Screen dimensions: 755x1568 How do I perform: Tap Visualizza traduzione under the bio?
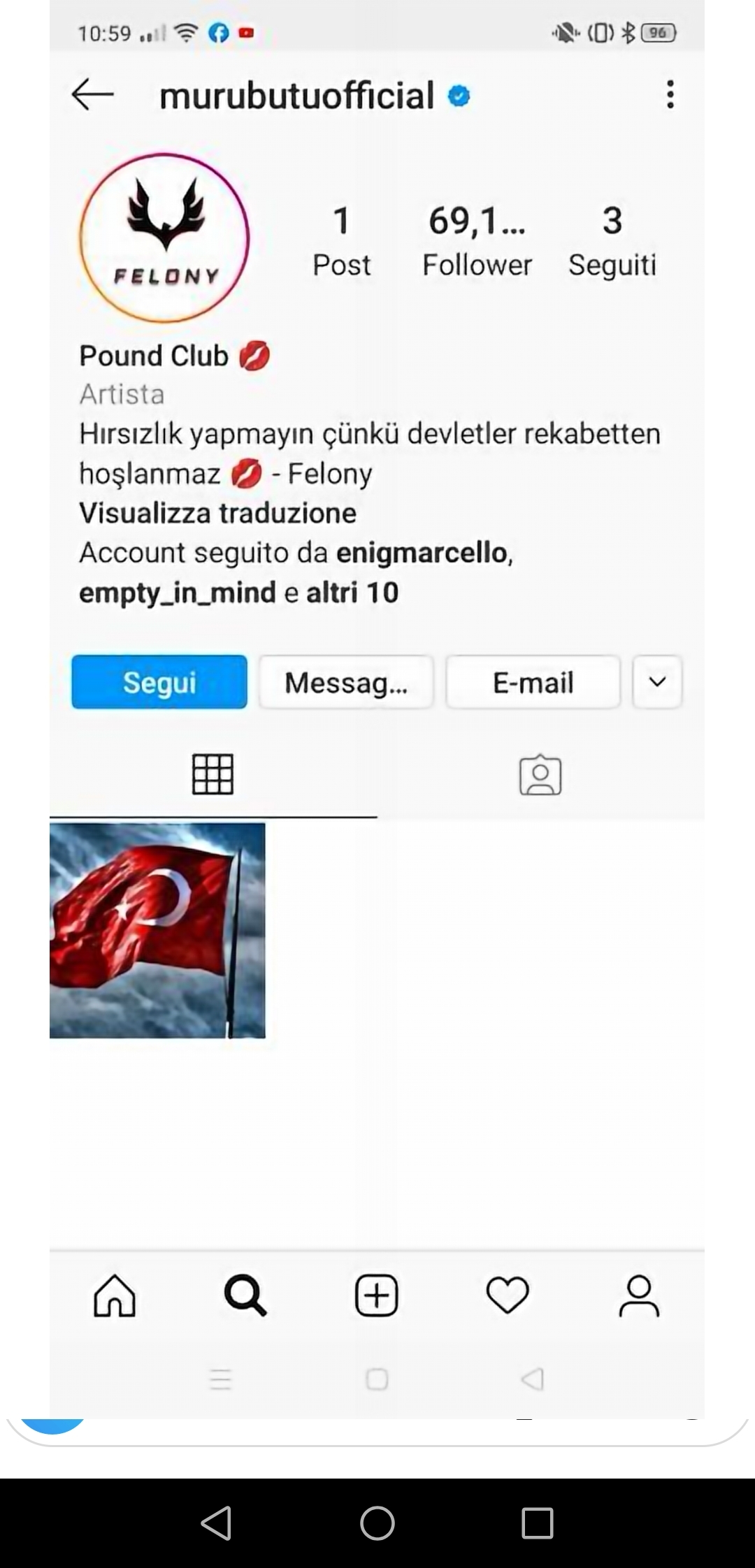pos(217,513)
